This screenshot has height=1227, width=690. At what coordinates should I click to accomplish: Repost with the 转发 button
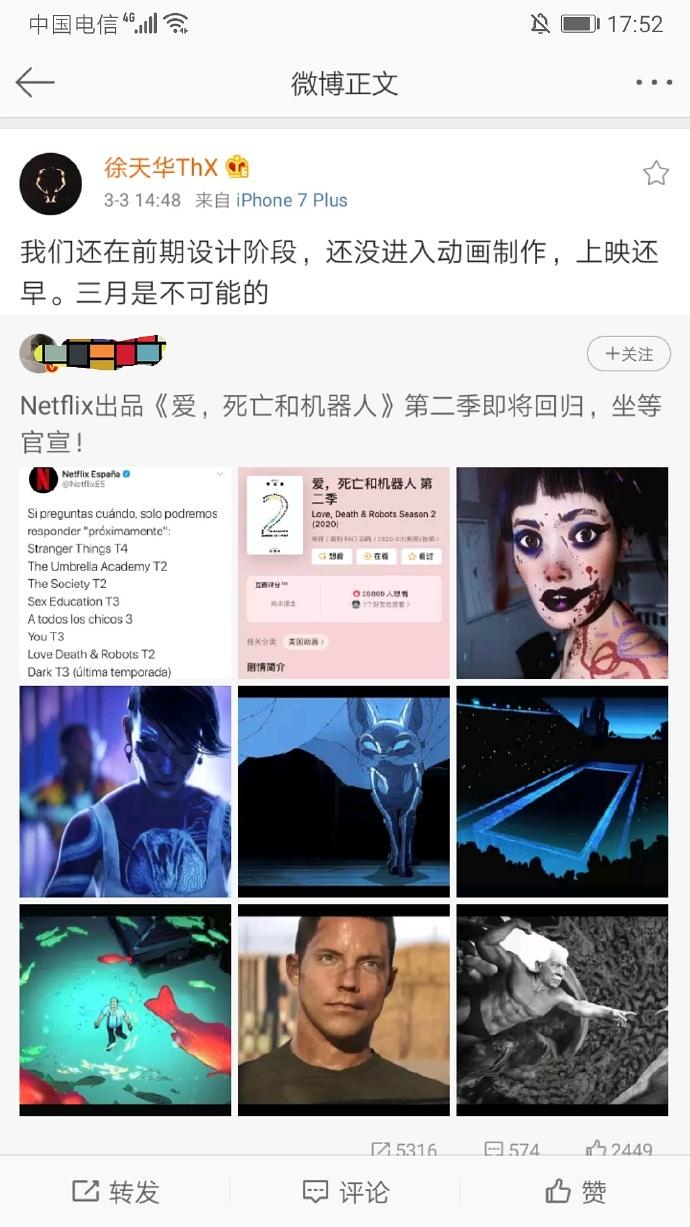[115, 1192]
